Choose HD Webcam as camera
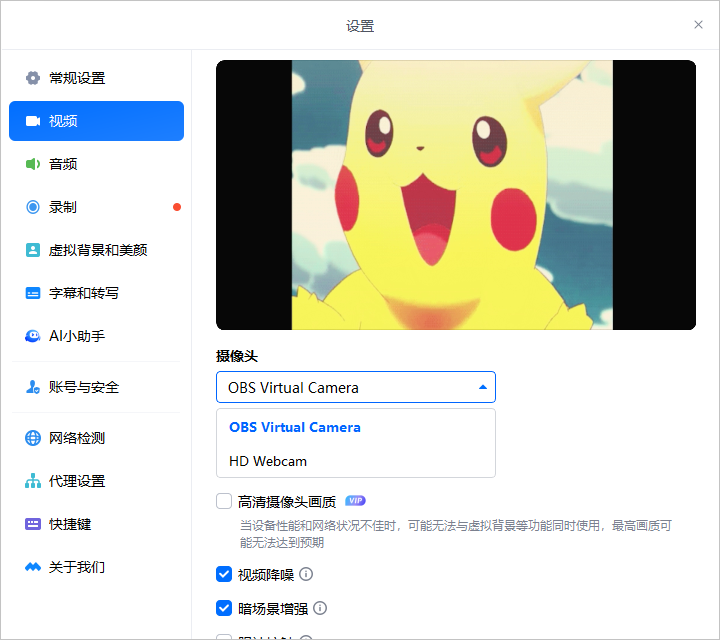Image resolution: width=720 pixels, height=640 pixels. point(268,461)
